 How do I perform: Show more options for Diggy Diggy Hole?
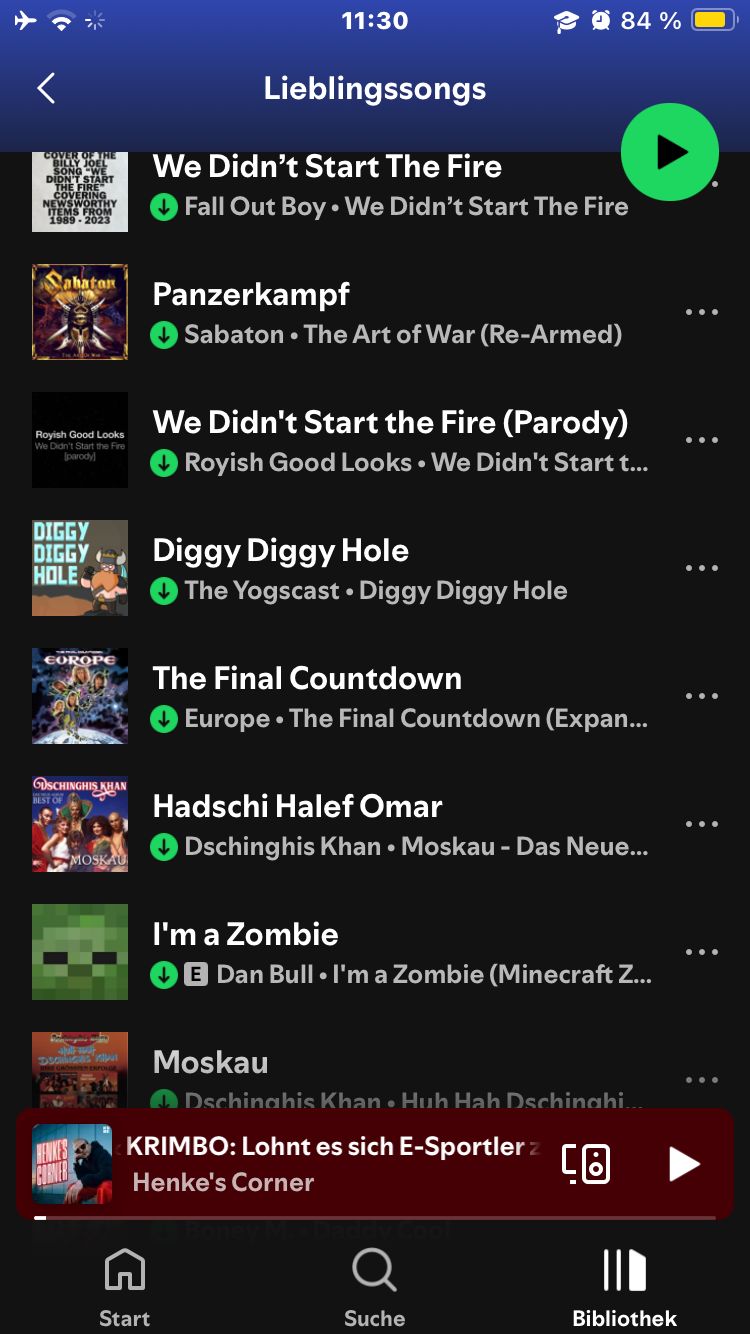702,568
